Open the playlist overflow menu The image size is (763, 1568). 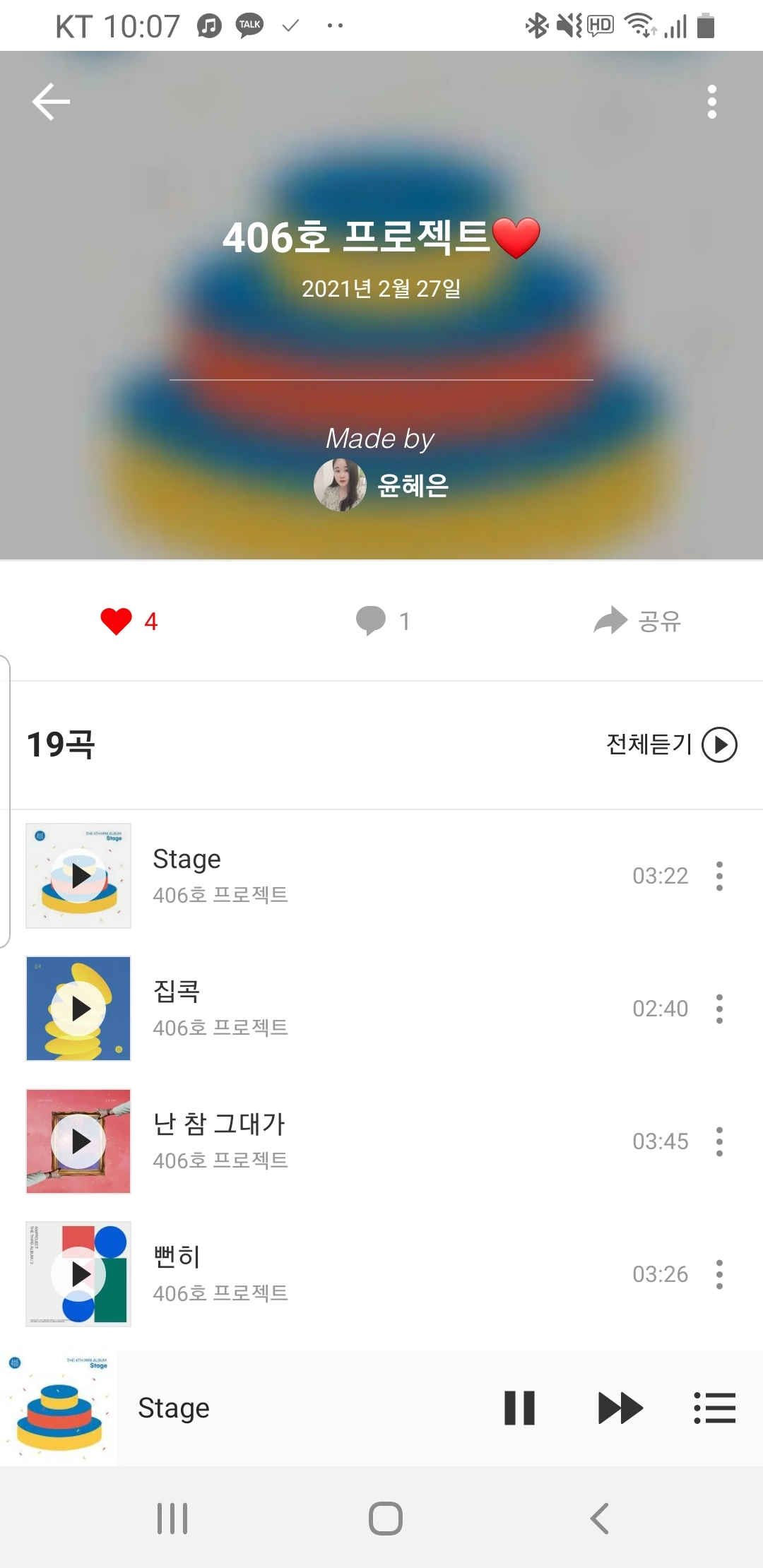(x=711, y=102)
